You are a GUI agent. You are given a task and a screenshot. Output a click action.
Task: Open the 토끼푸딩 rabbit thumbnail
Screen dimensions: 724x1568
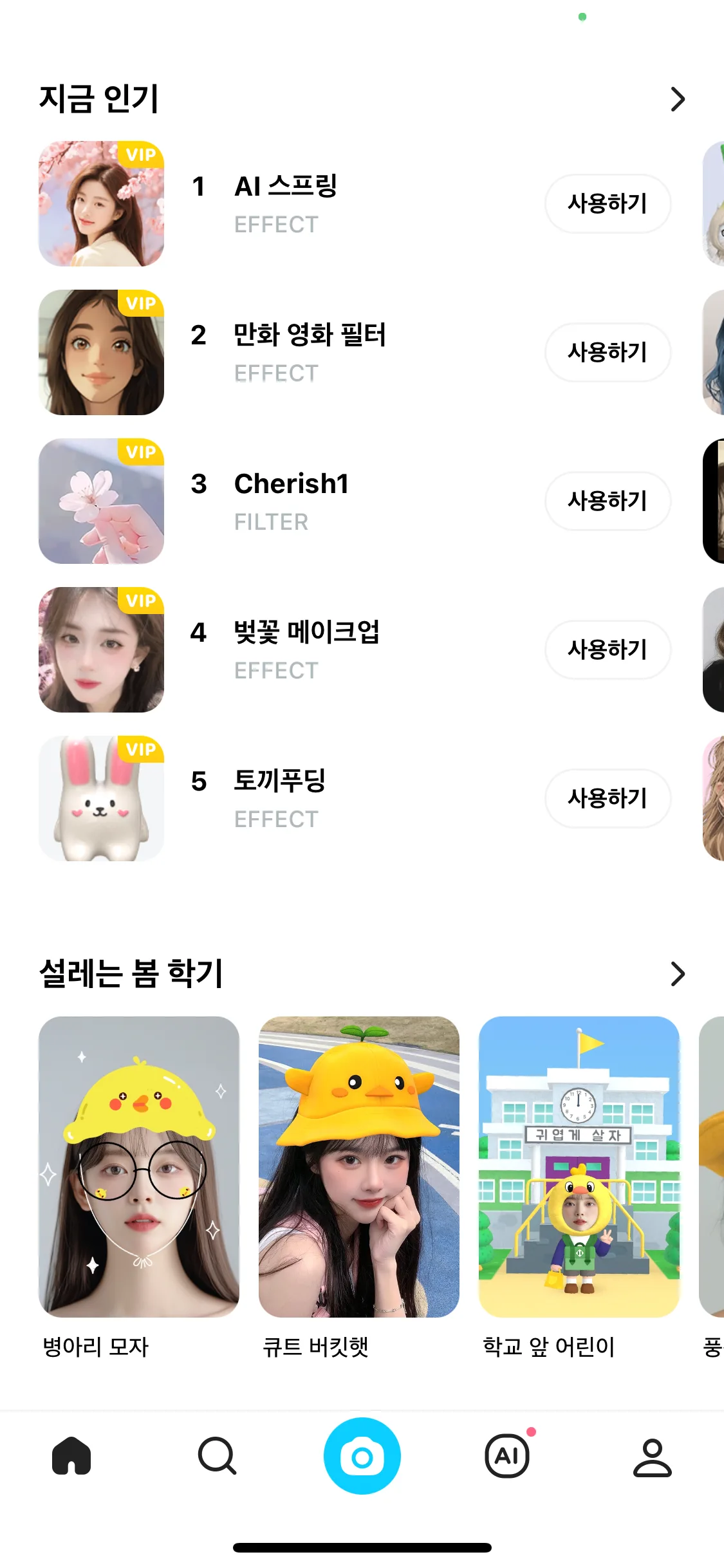click(101, 798)
